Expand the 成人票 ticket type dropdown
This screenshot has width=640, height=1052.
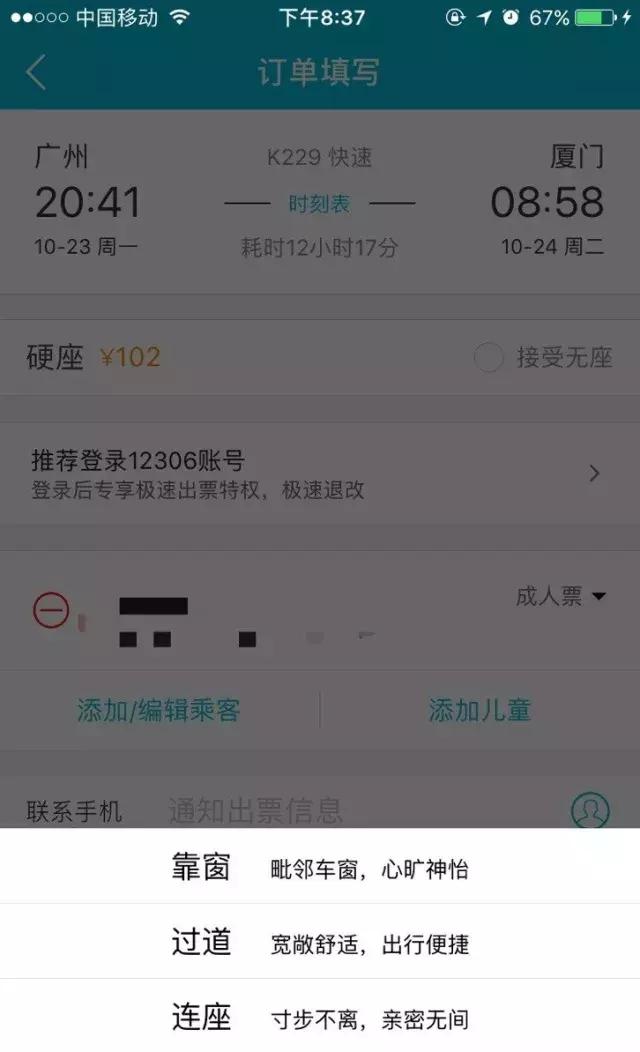561,597
